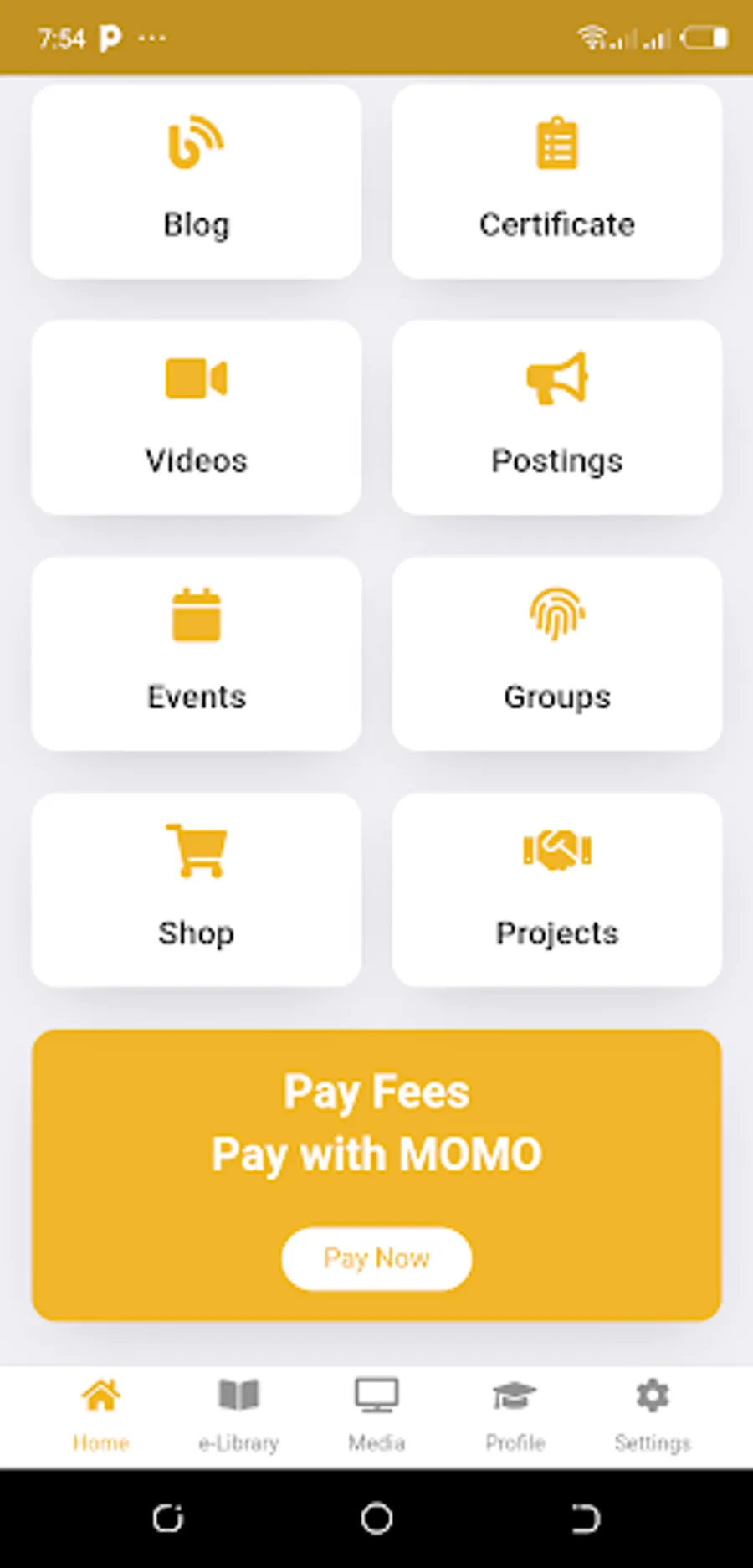Open the Certificate card
Image resolution: width=753 pixels, height=1568 pixels.
556,182
